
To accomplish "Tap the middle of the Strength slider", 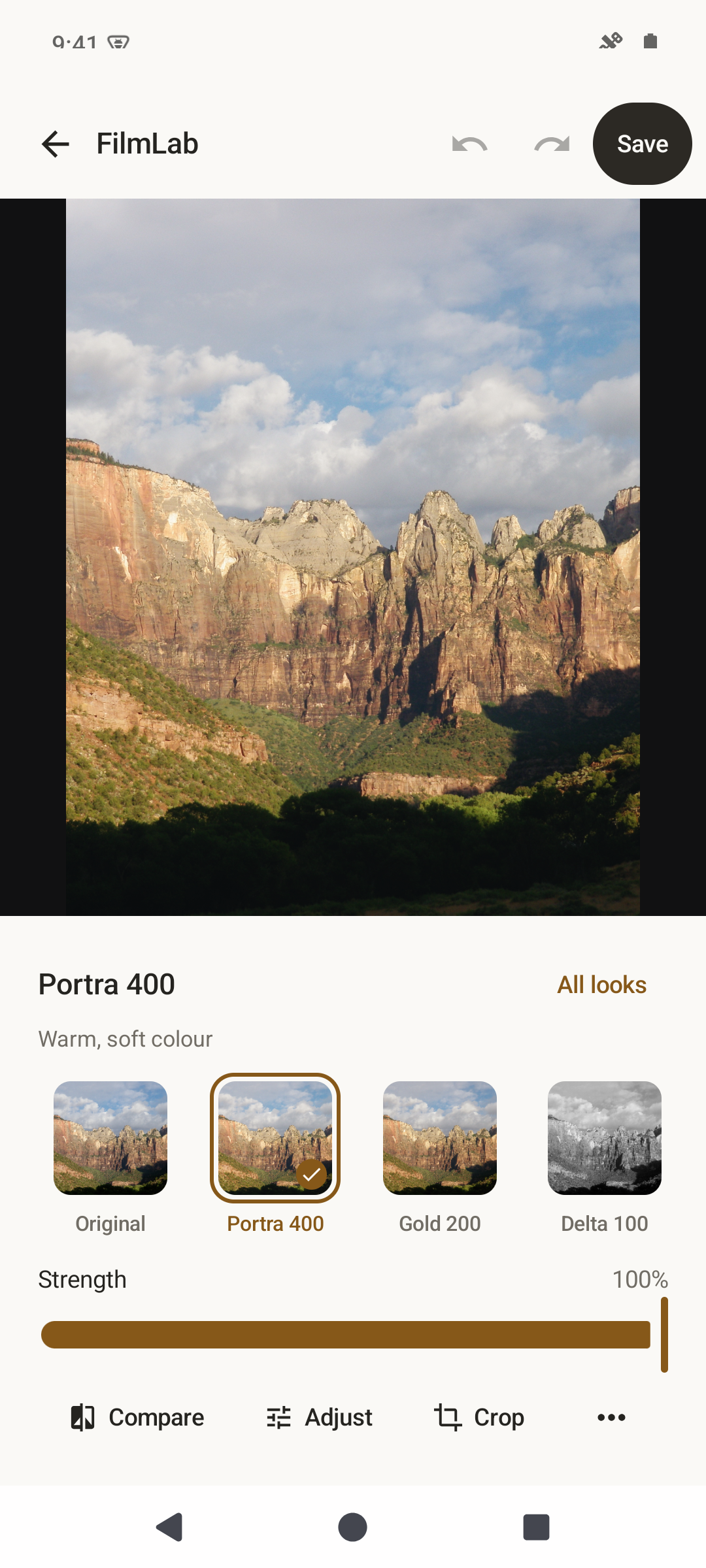I will click(353, 1335).
